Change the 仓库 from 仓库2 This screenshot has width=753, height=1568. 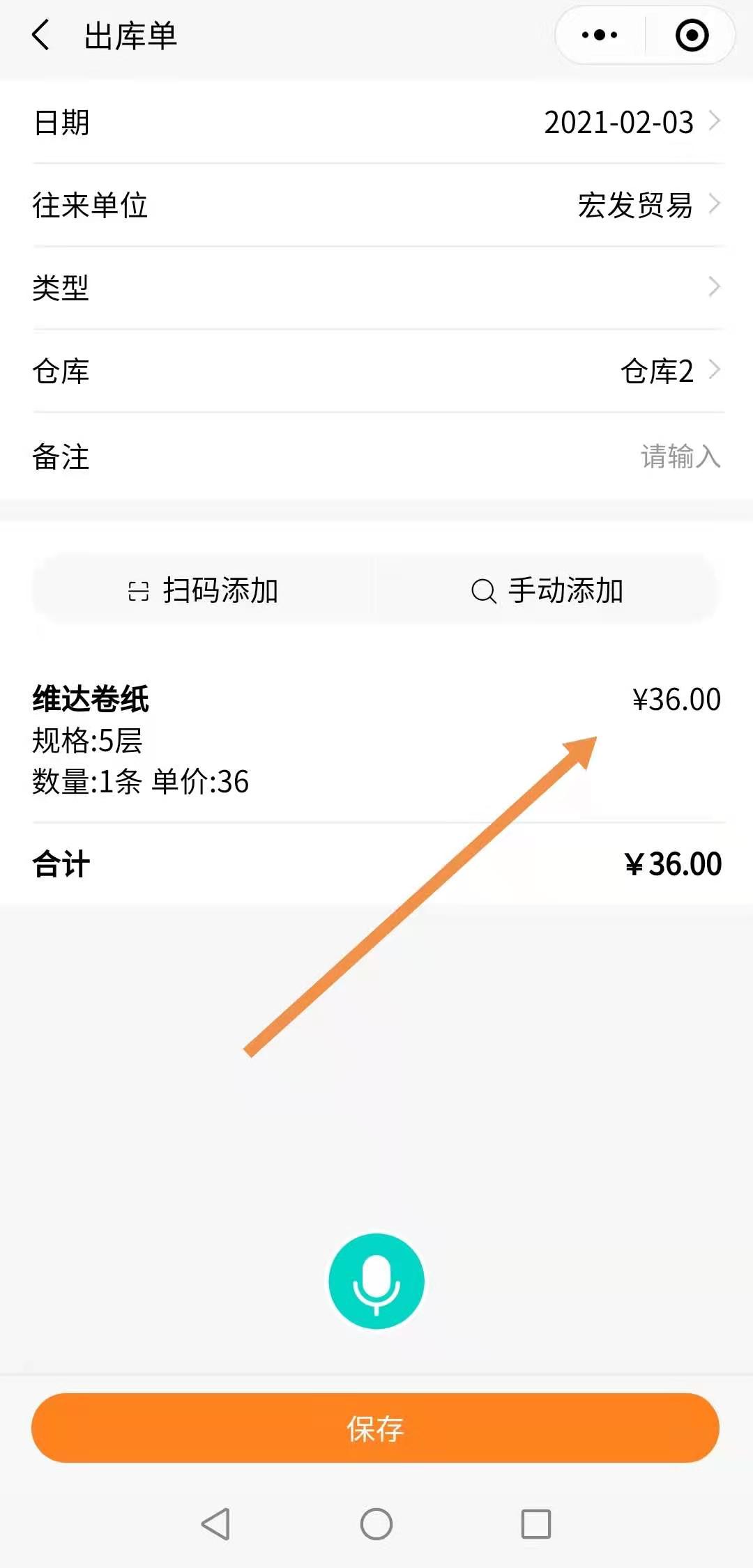click(657, 371)
